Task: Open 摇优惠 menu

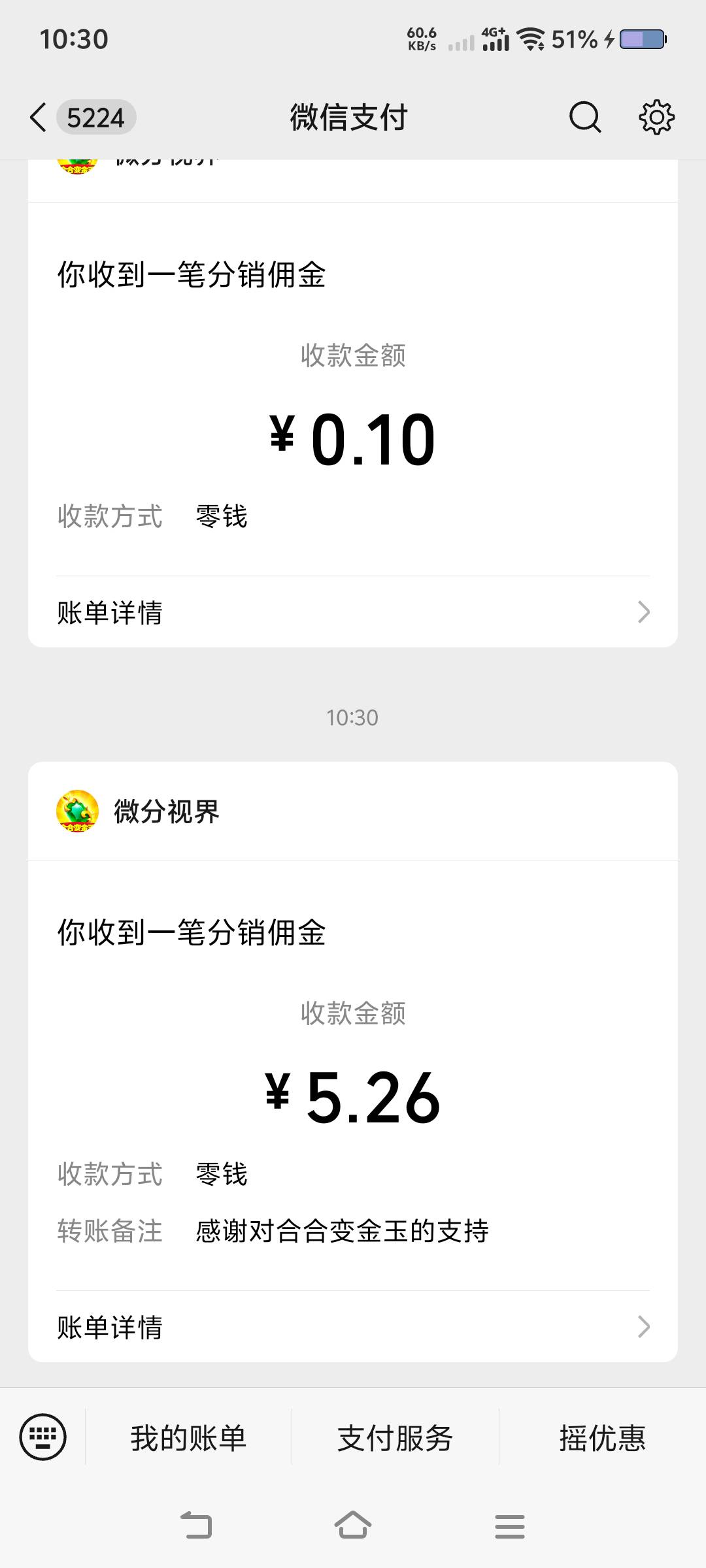Action: 602,1437
